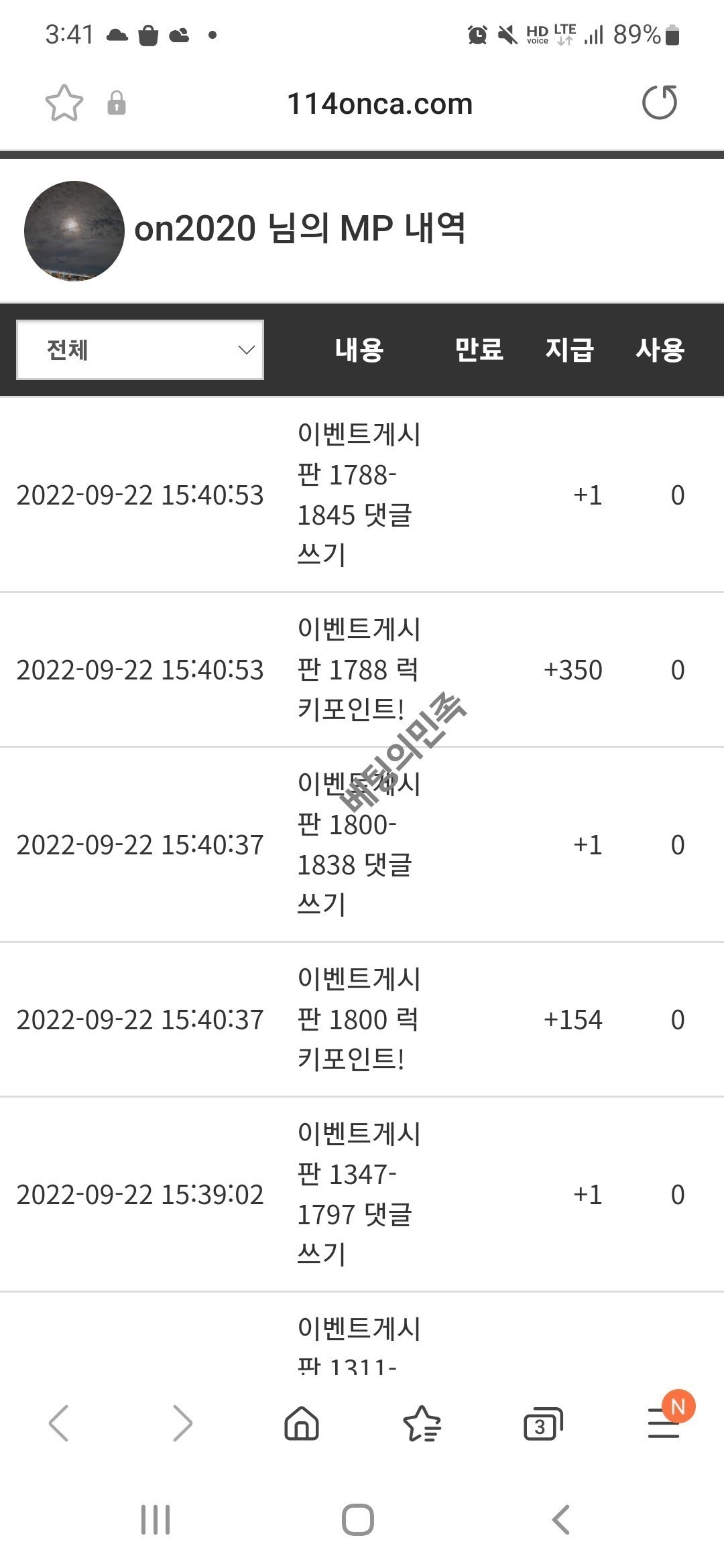Open the browser home page
This screenshot has height=1568, width=724.
click(302, 1423)
